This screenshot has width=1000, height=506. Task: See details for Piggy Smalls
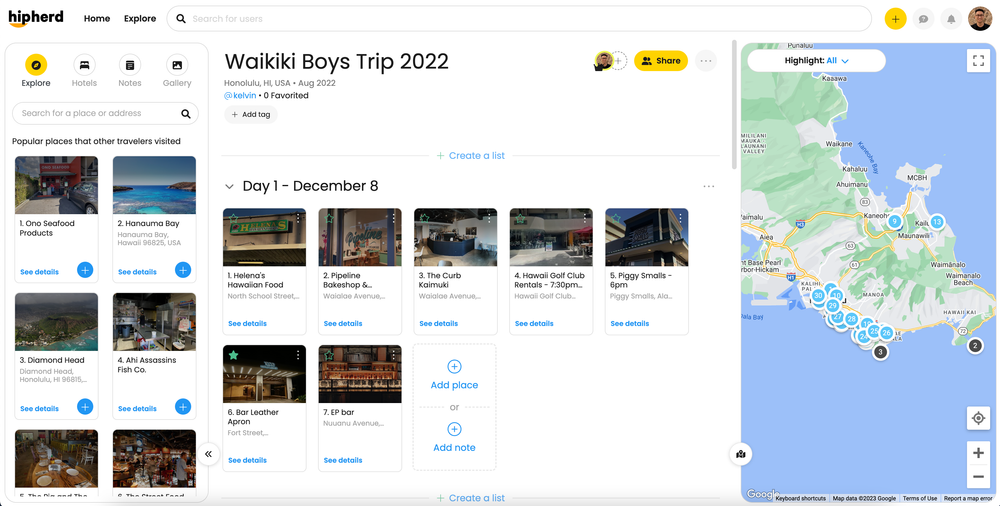click(629, 324)
